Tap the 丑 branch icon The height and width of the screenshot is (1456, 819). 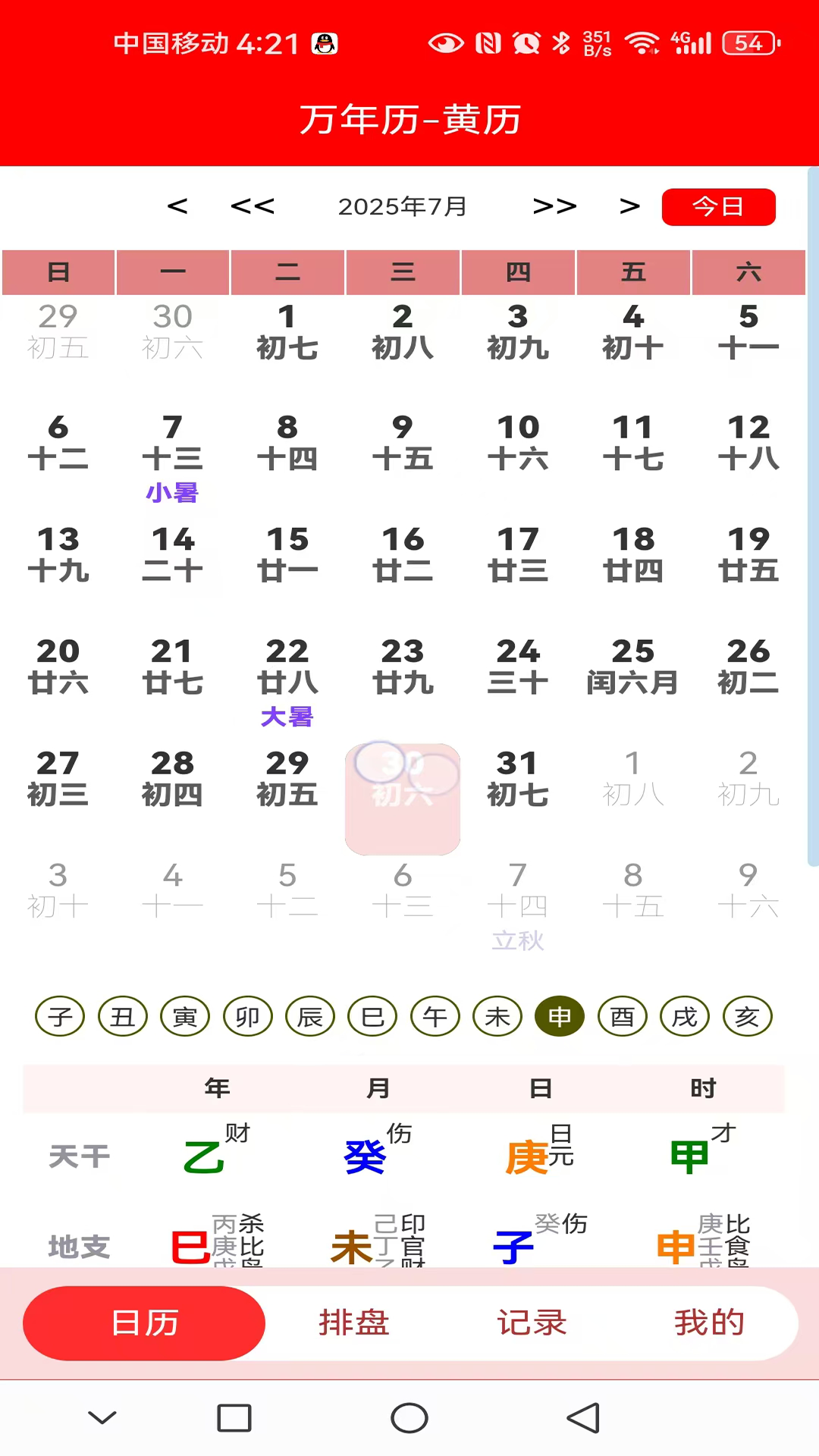pos(122,1016)
